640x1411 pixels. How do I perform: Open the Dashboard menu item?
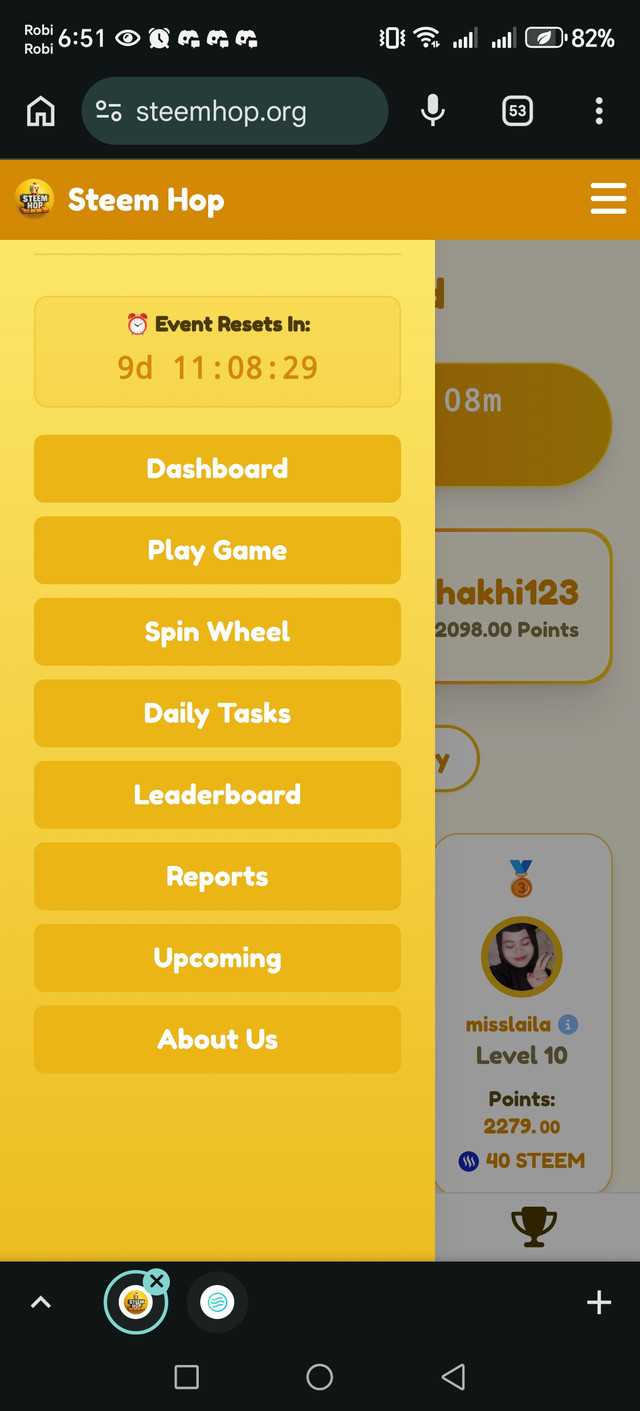(x=217, y=468)
